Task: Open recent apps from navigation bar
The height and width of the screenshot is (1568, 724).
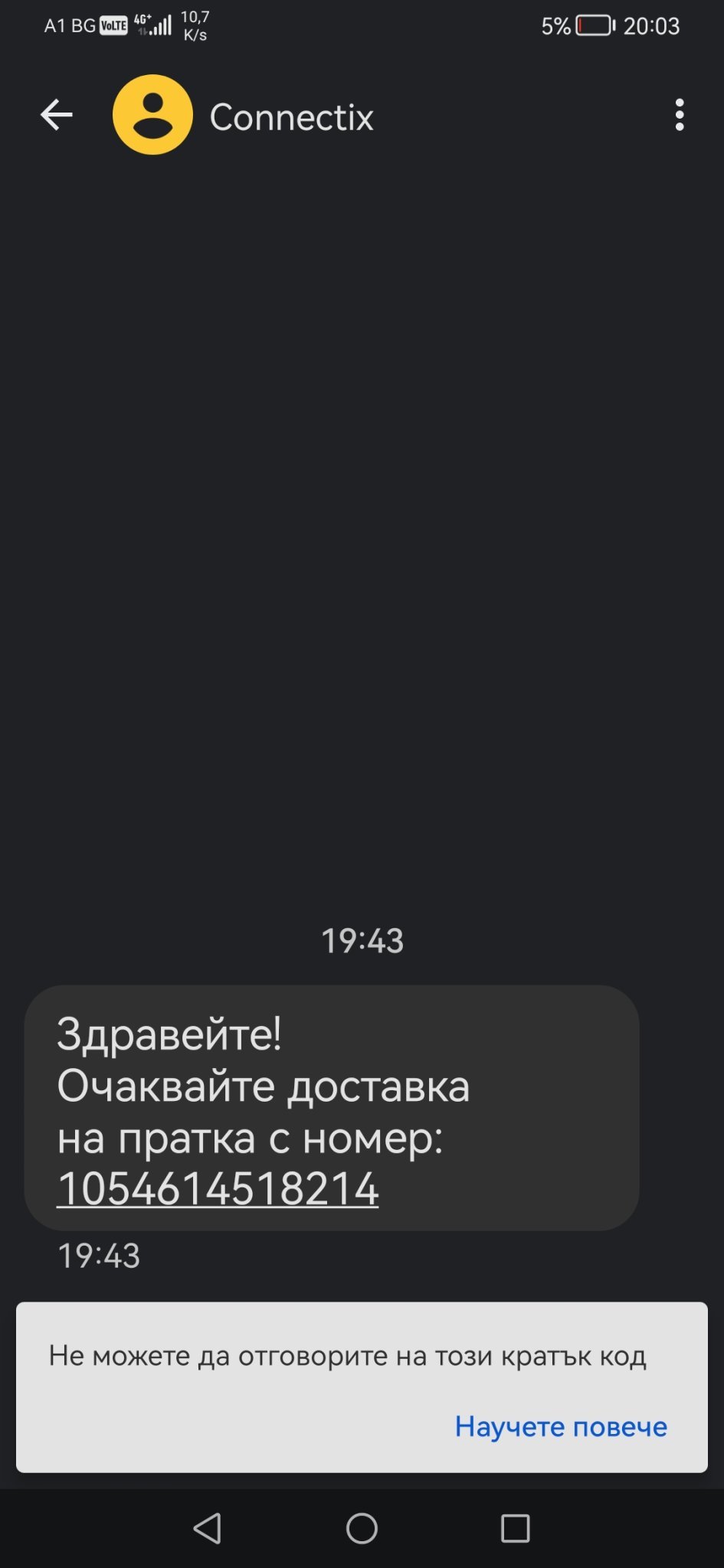Action: pos(515,1529)
